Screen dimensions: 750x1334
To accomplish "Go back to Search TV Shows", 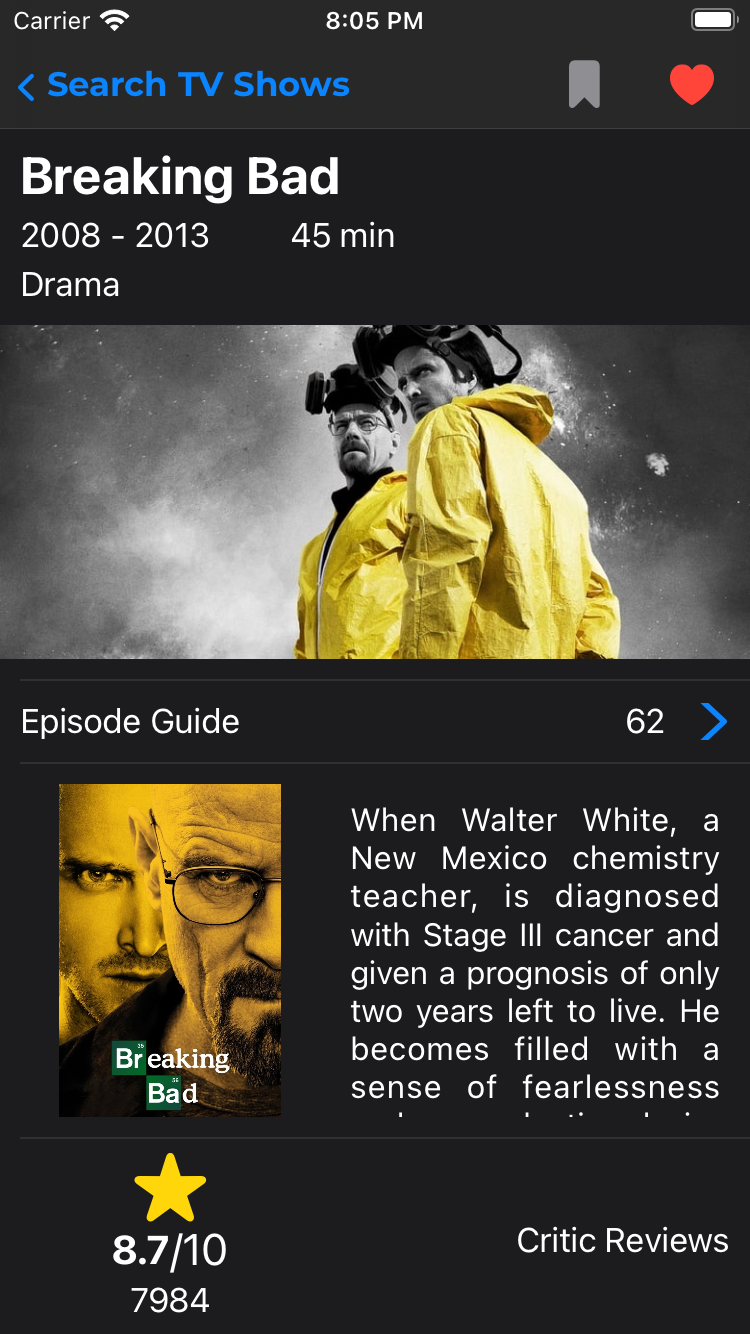I will pyautogui.click(x=184, y=86).
